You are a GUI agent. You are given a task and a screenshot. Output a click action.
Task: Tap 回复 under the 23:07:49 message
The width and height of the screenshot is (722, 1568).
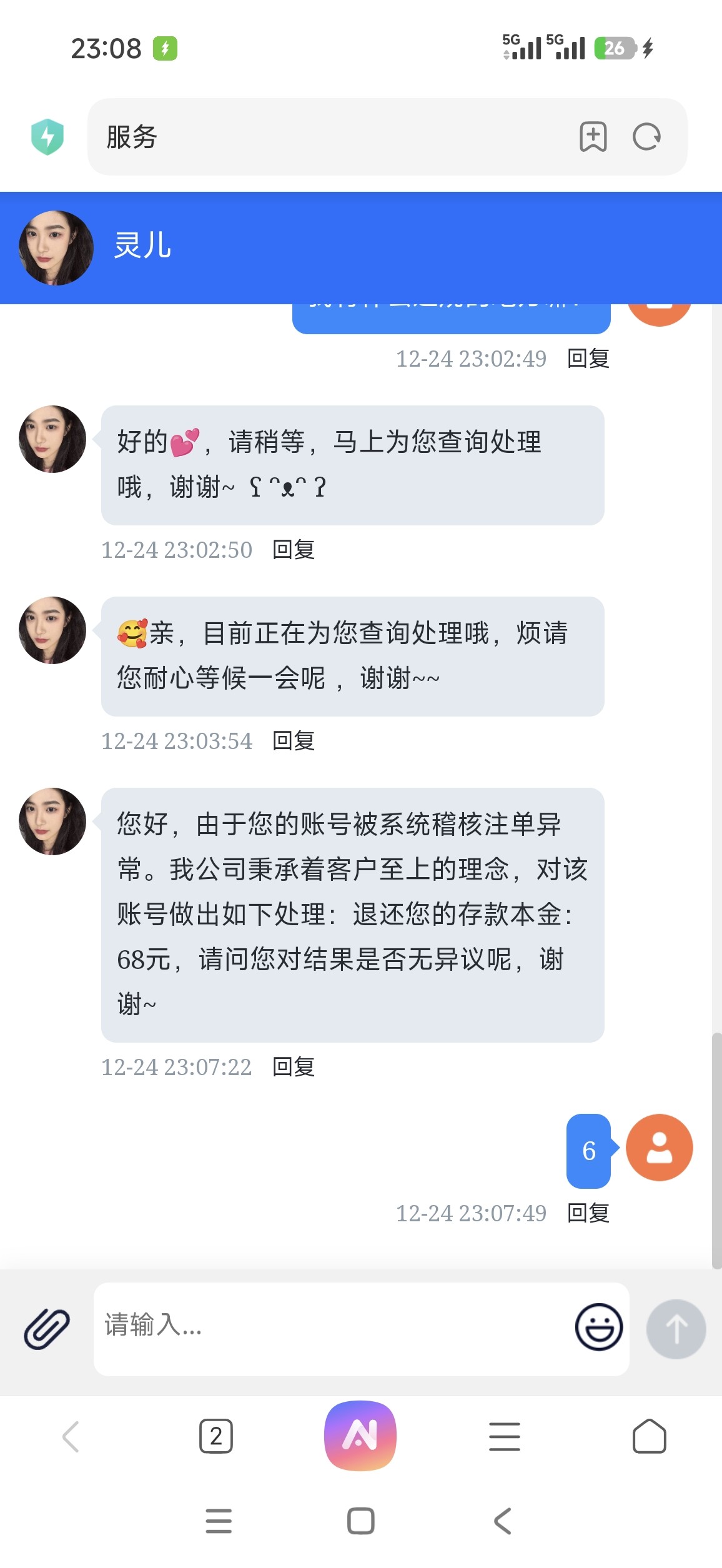(x=588, y=1213)
